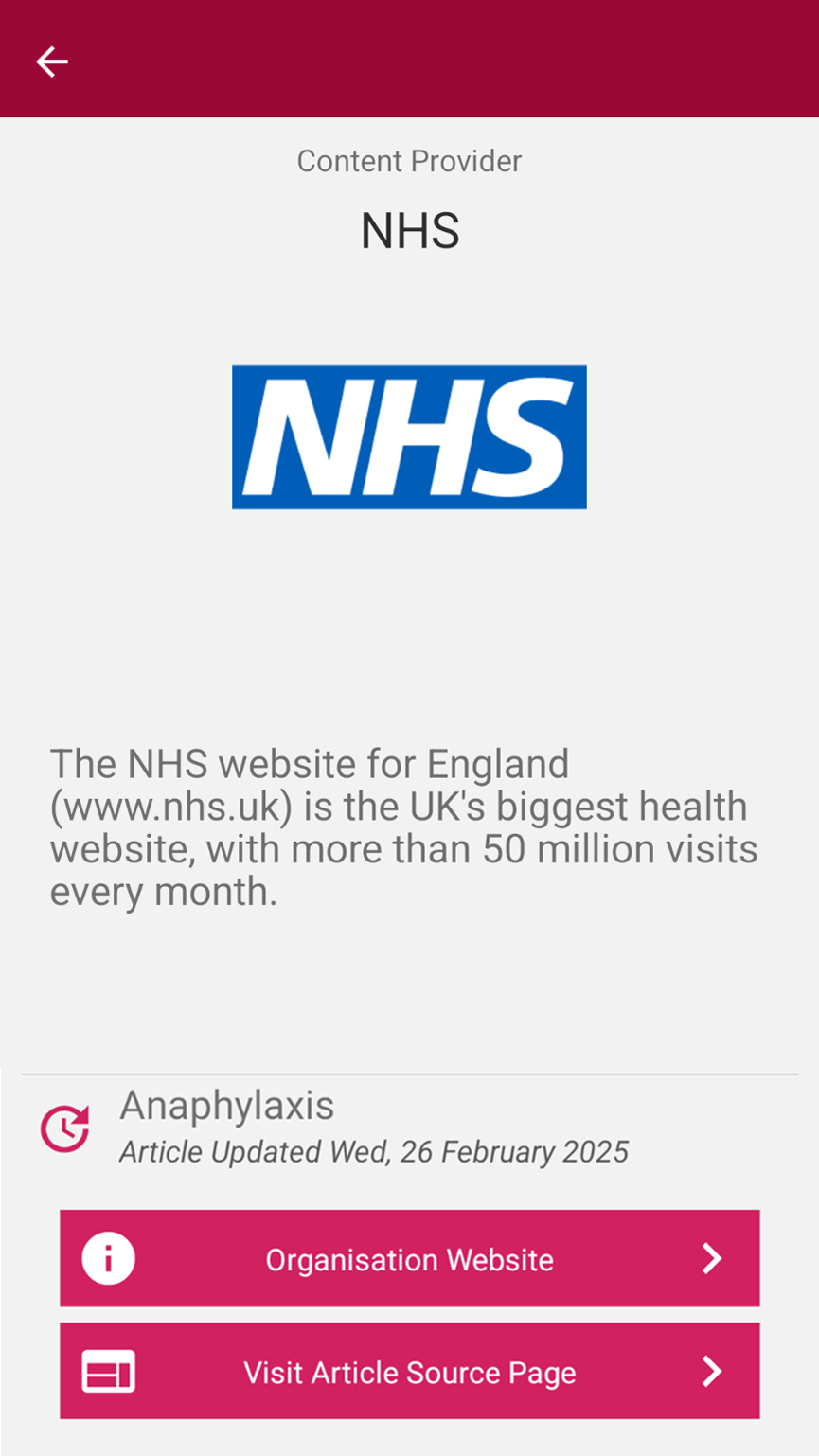This screenshot has width=819, height=1456.
Task: Visit Article Source Page
Action: (409, 1371)
